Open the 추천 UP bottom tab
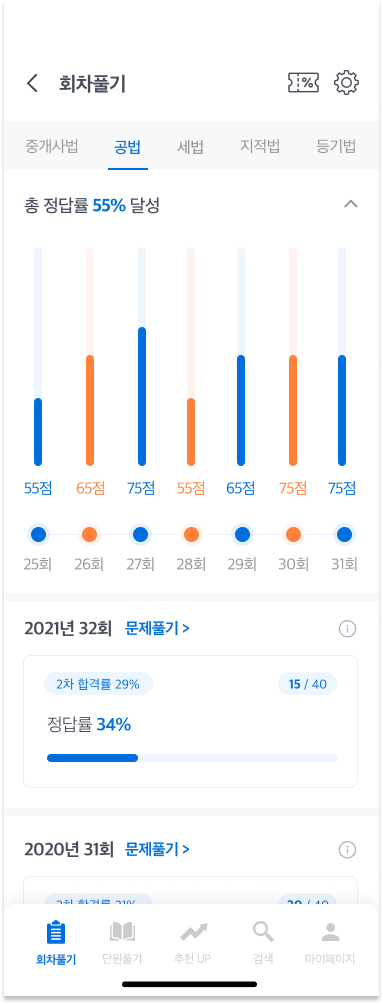 pyautogui.click(x=193, y=943)
